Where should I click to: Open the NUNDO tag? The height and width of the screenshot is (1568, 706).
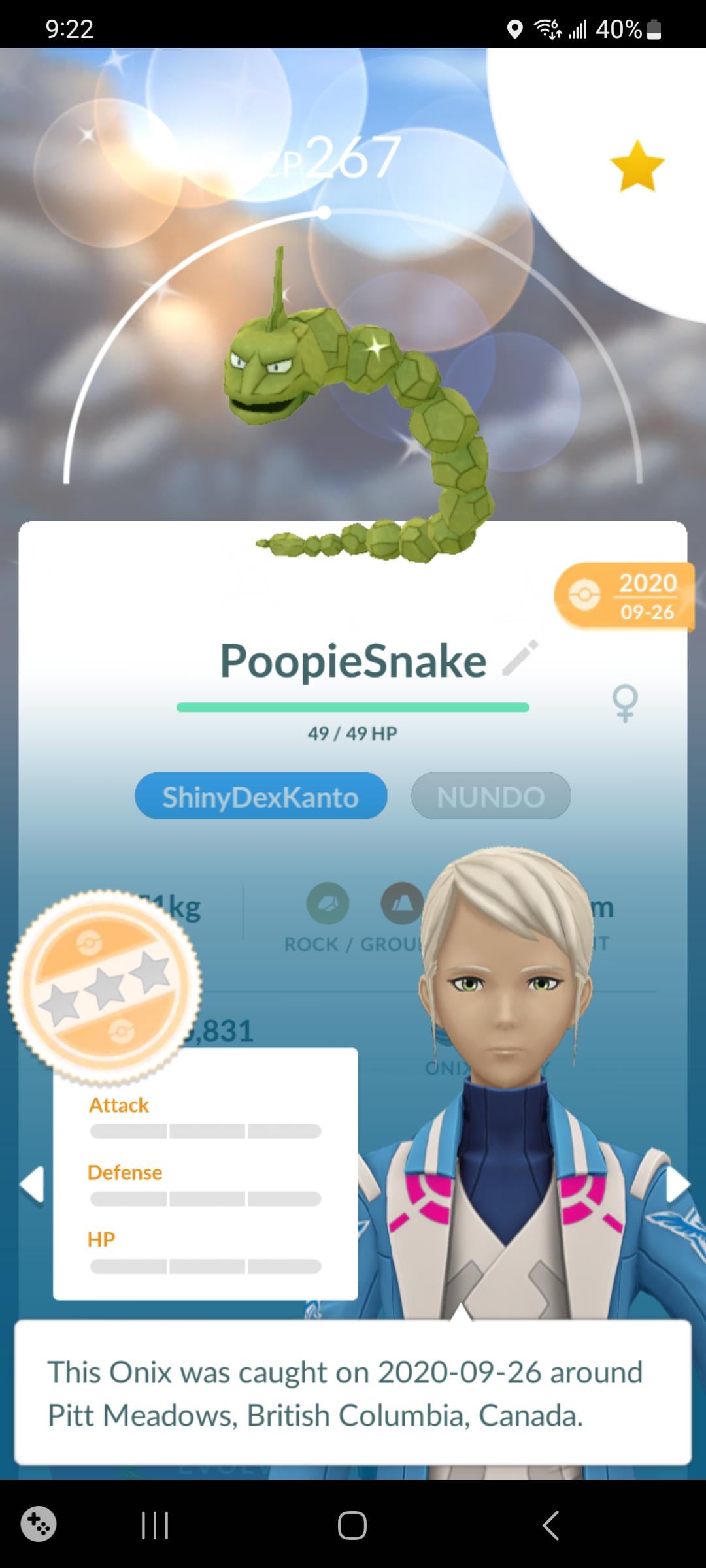click(x=490, y=796)
